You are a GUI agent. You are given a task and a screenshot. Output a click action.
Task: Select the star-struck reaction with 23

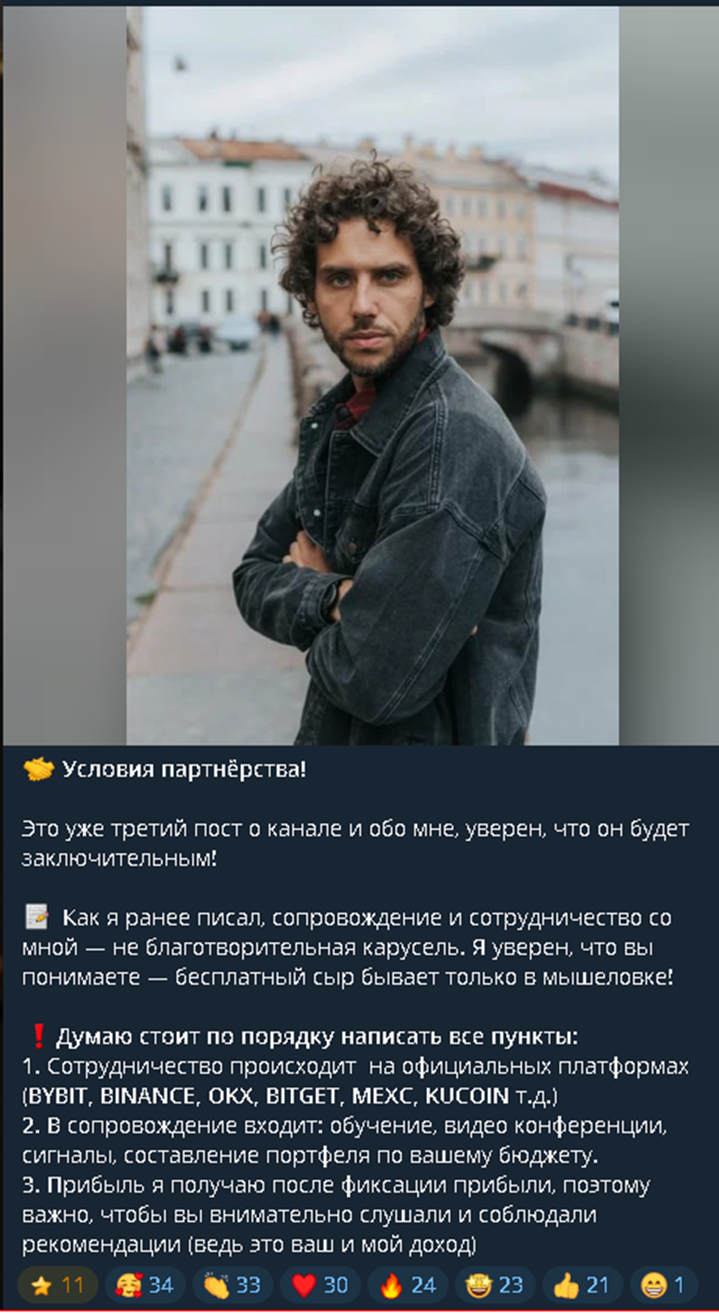click(x=496, y=1285)
